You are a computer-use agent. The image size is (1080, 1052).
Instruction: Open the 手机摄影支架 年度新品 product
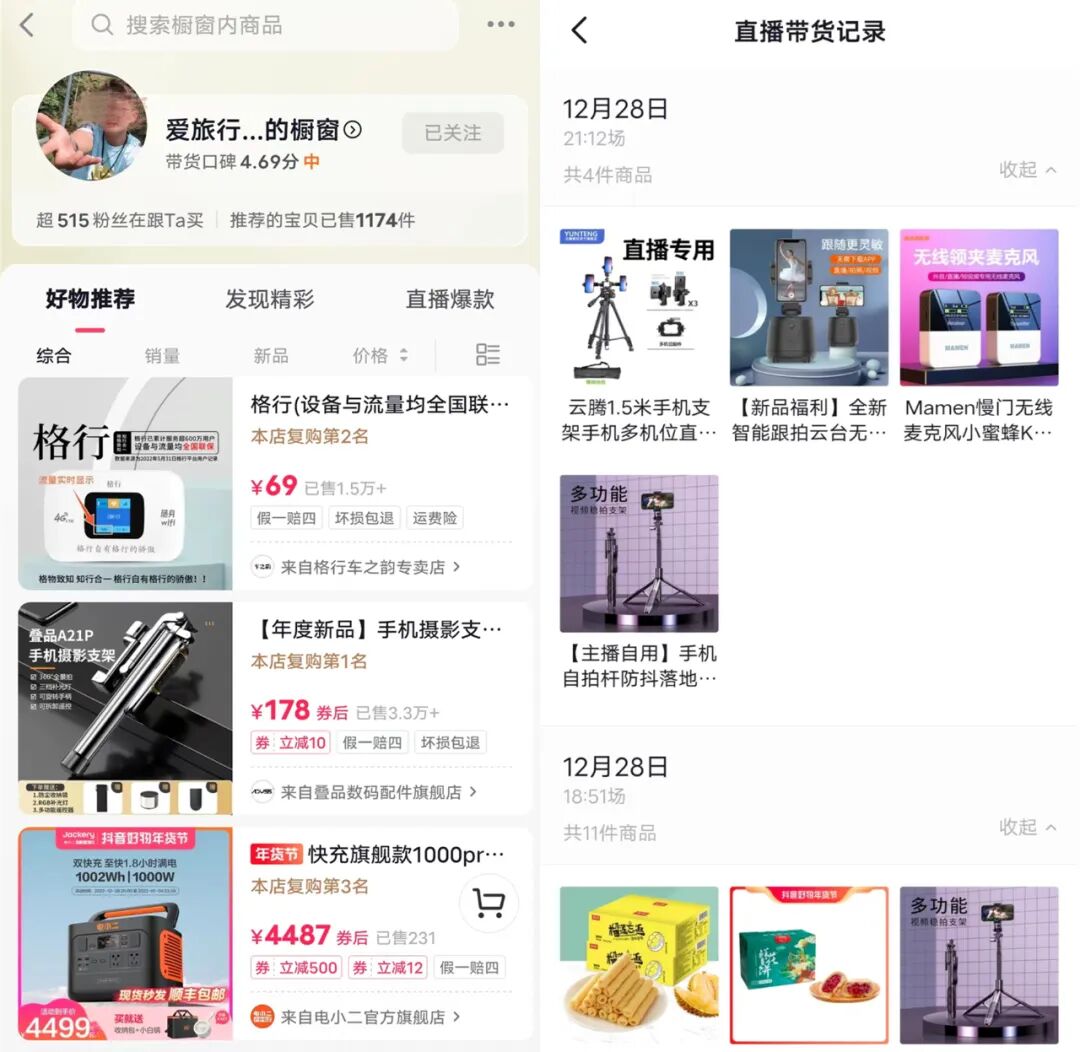[x=376, y=630]
